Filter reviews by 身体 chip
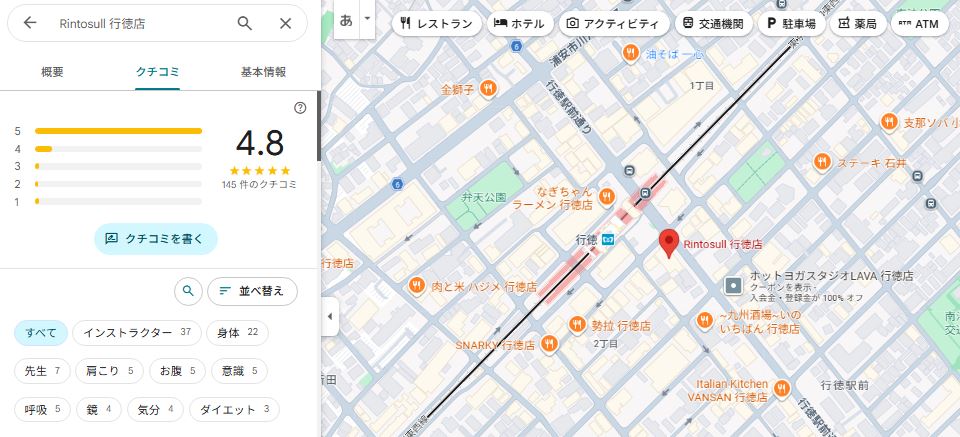 coord(237,333)
